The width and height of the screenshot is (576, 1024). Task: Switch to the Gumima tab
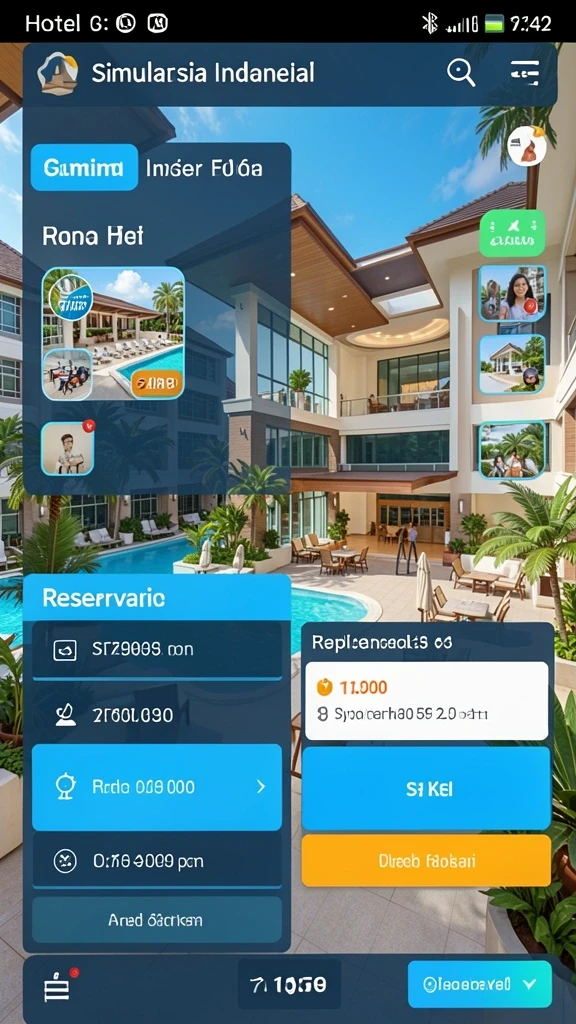click(84, 168)
